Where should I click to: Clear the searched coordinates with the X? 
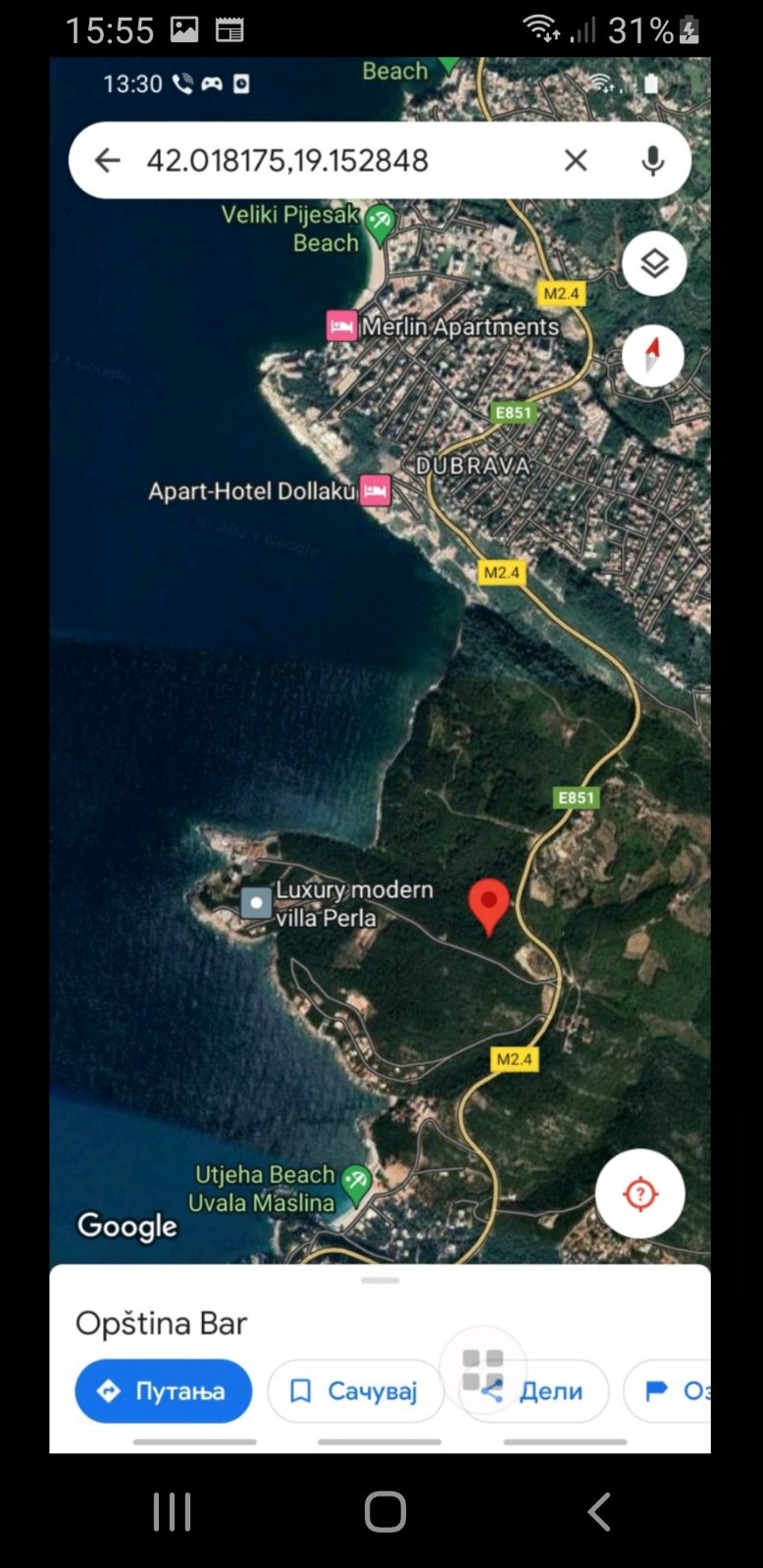pyautogui.click(x=576, y=160)
